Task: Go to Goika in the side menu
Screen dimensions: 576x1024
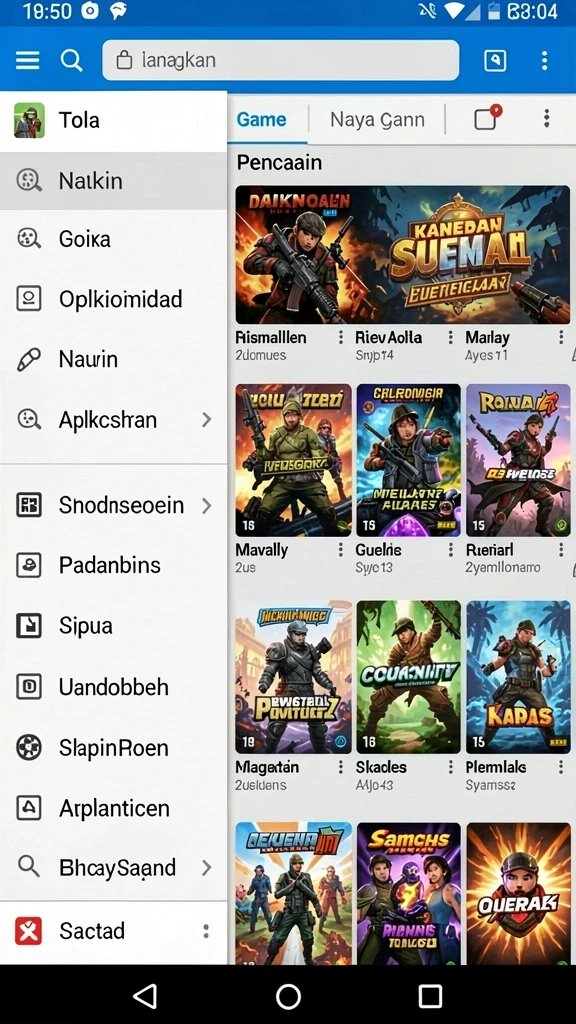Action: pyautogui.click(x=114, y=239)
